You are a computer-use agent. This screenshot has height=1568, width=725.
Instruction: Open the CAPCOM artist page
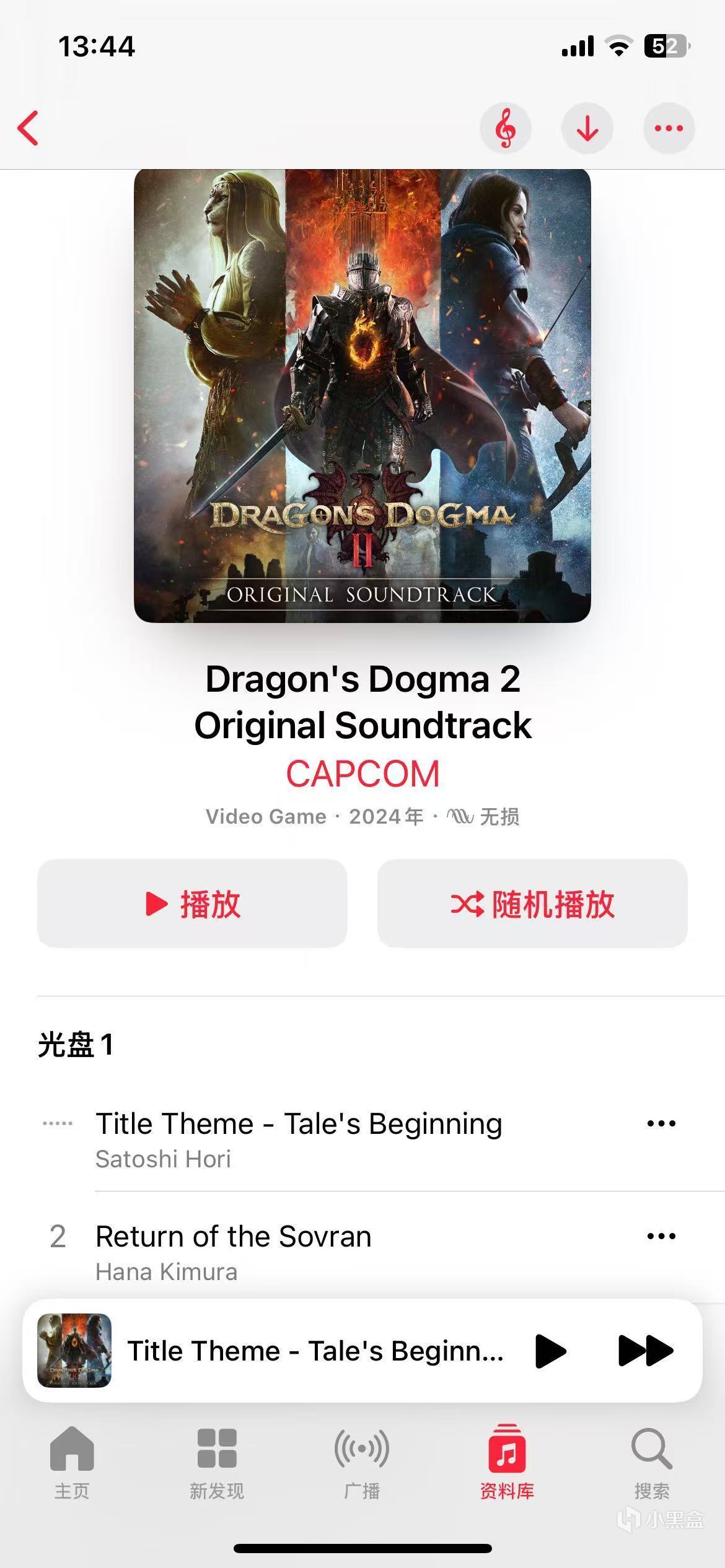362,774
